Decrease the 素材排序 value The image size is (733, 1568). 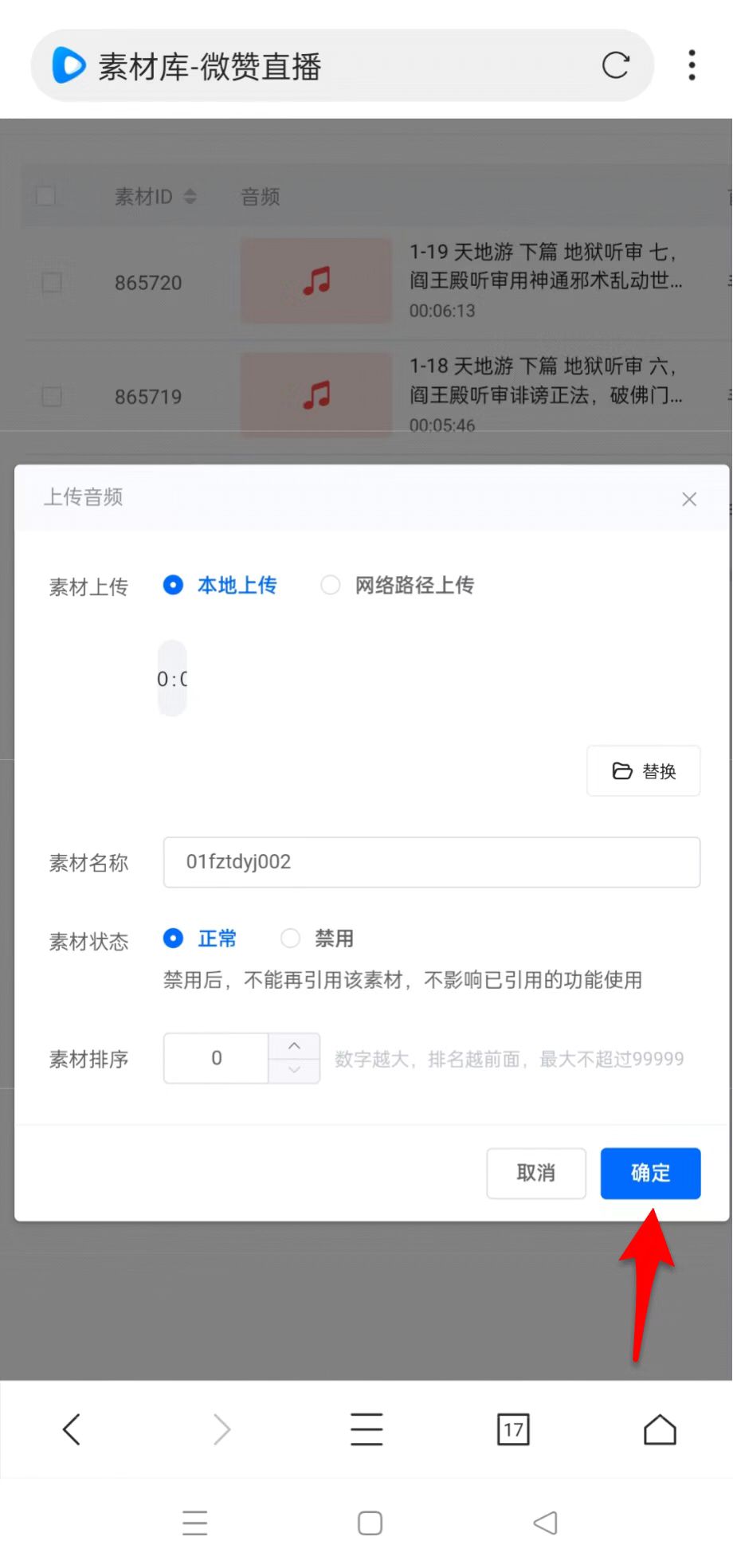[x=294, y=1070]
